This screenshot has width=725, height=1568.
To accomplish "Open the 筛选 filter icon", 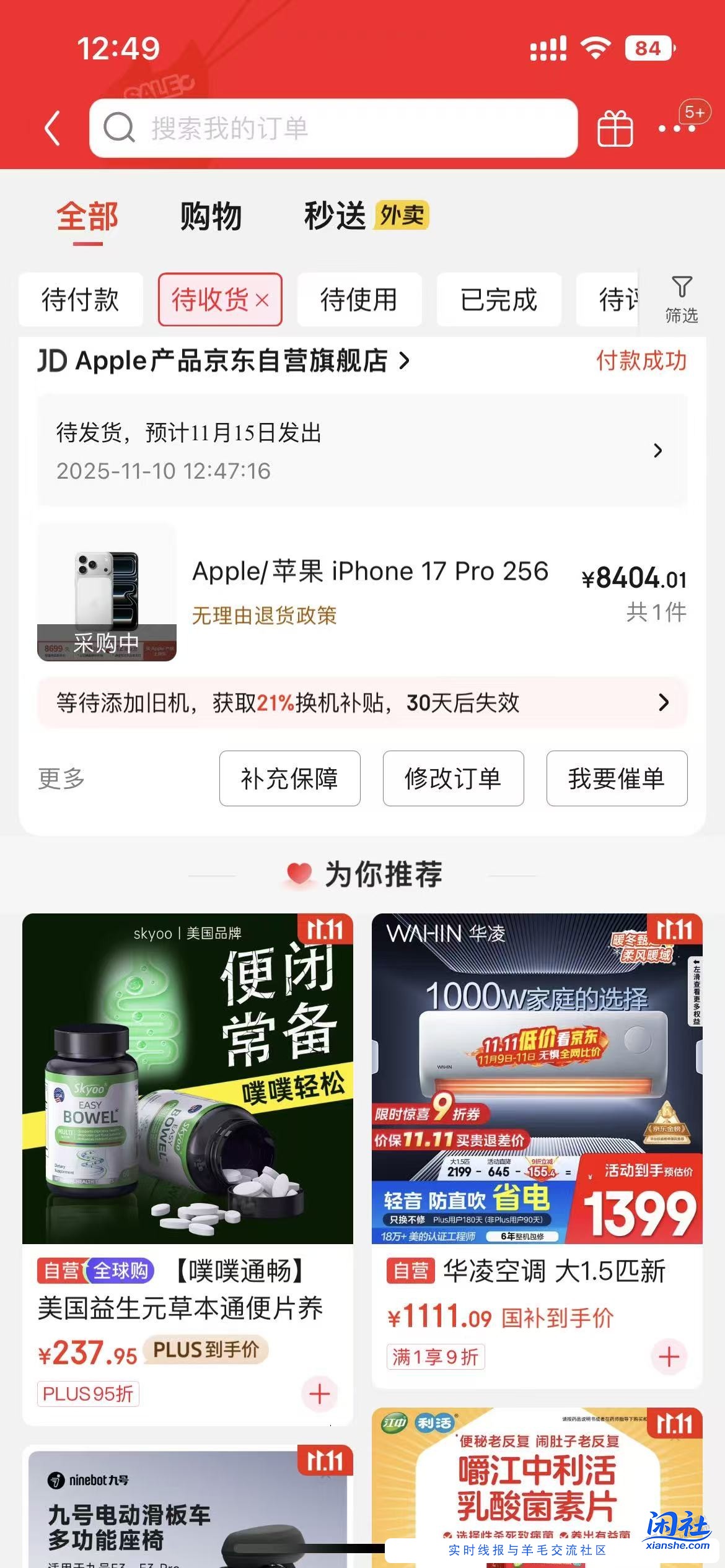I will 680,300.
